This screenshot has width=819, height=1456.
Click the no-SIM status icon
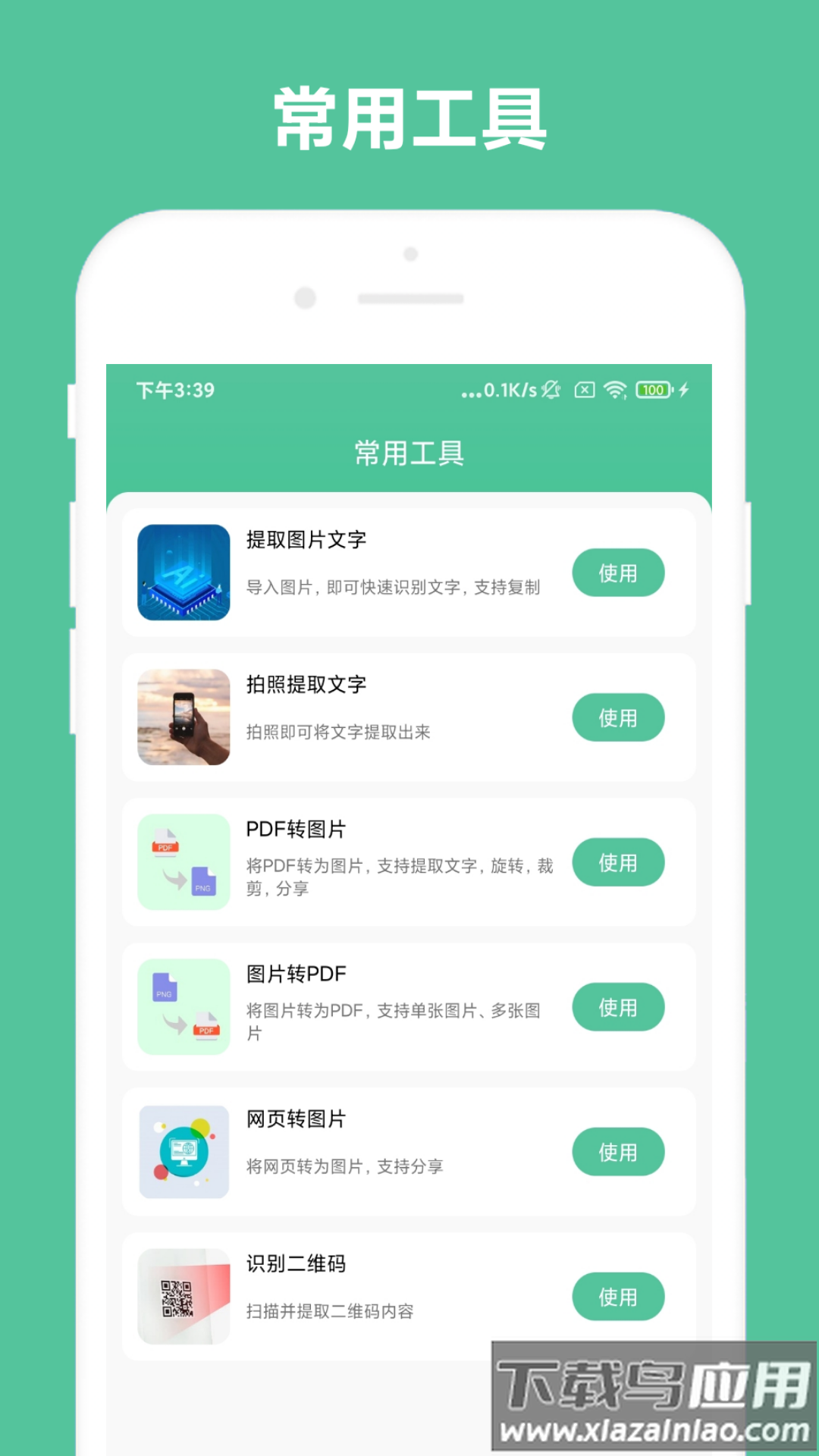(585, 390)
